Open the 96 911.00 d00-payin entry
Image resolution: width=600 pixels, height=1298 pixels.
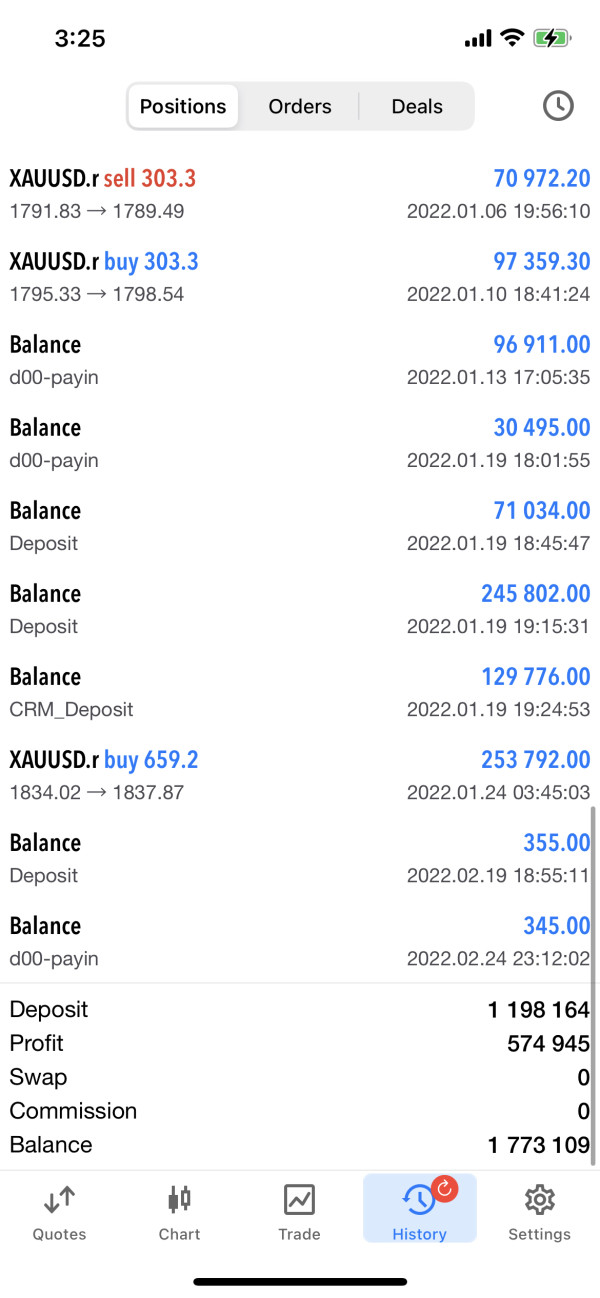point(300,360)
